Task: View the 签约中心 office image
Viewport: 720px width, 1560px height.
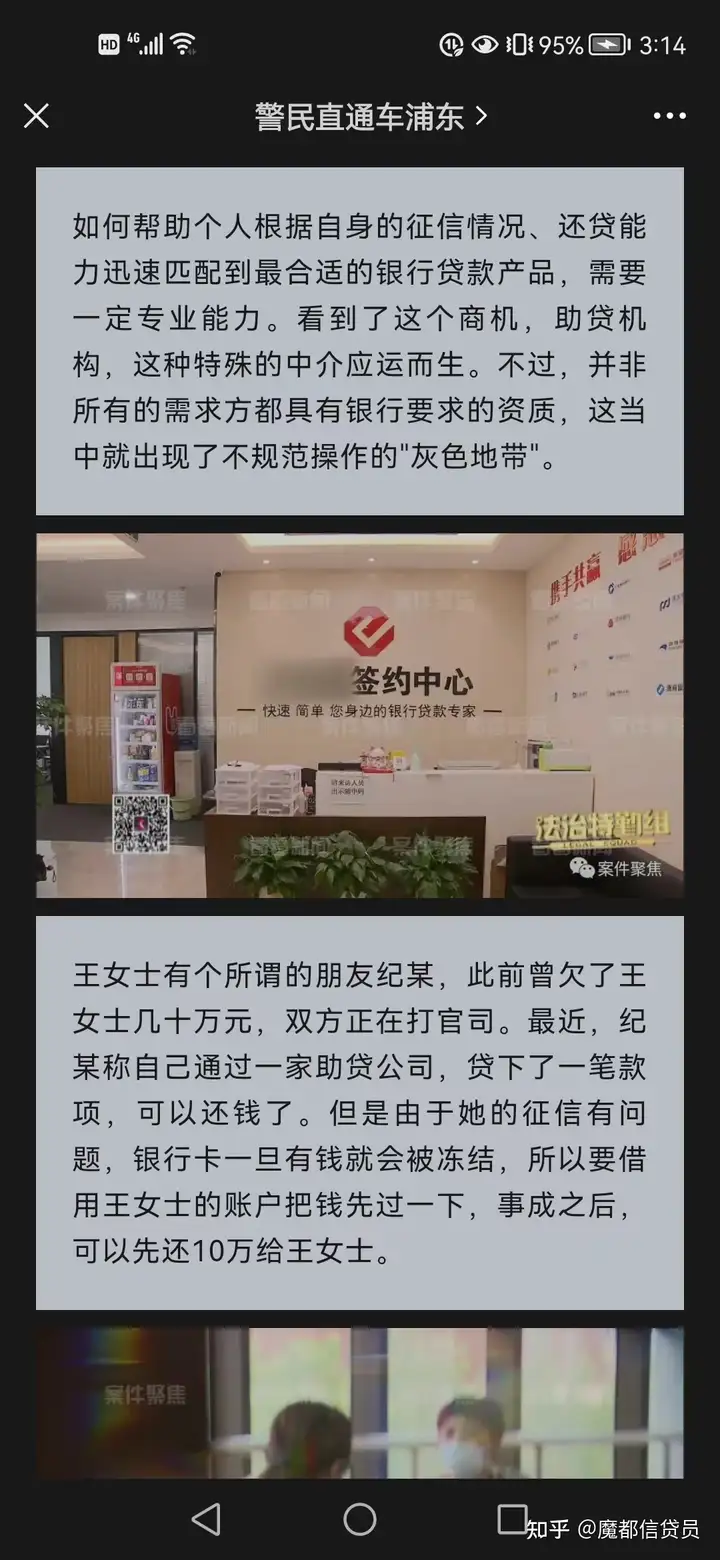Action: coord(360,715)
